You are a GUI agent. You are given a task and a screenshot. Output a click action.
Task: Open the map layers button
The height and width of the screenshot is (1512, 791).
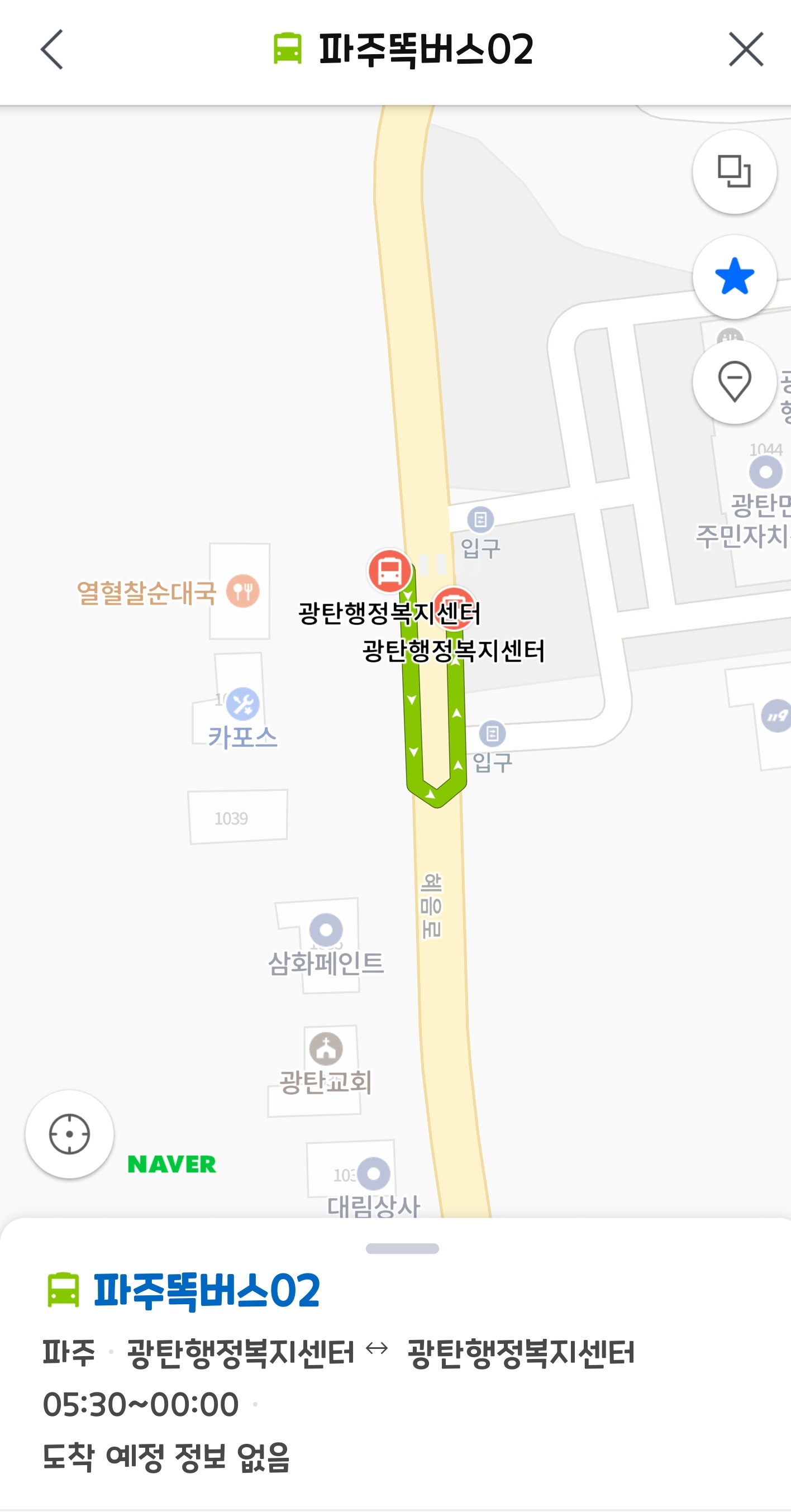[x=734, y=171]
